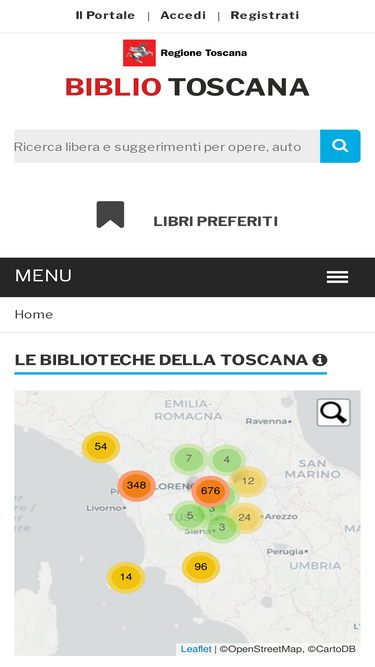Open the 7 cluster marker
Viewport: 375px width, 667px height.
[189, 459]
